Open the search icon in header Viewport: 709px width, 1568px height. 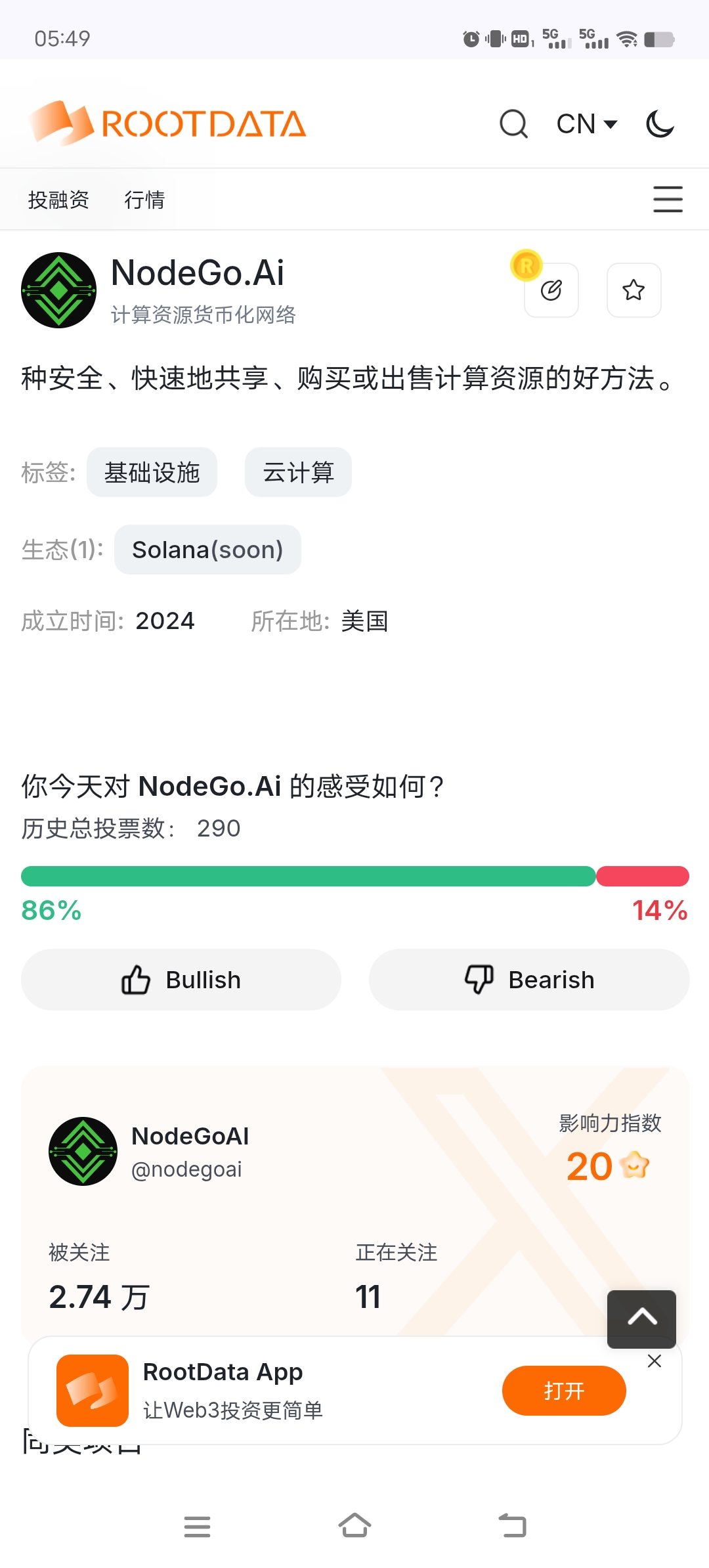(x=513, y=123)
